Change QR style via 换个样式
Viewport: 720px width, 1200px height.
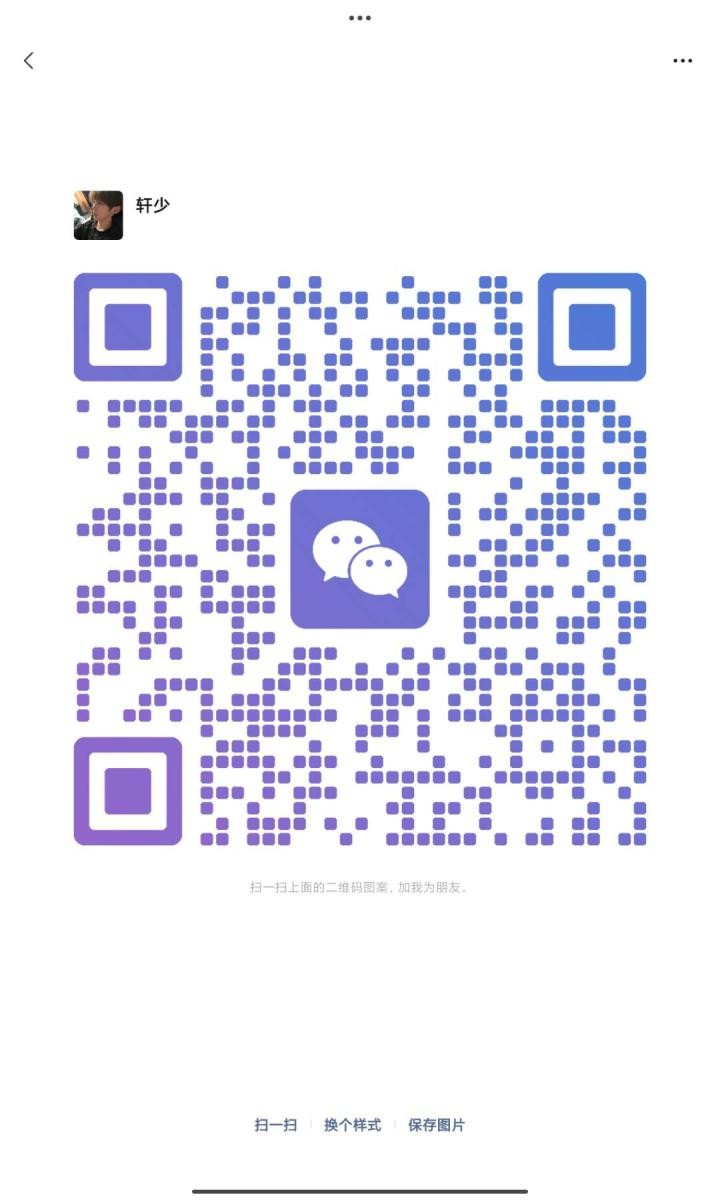click(x=352, y=1125)
